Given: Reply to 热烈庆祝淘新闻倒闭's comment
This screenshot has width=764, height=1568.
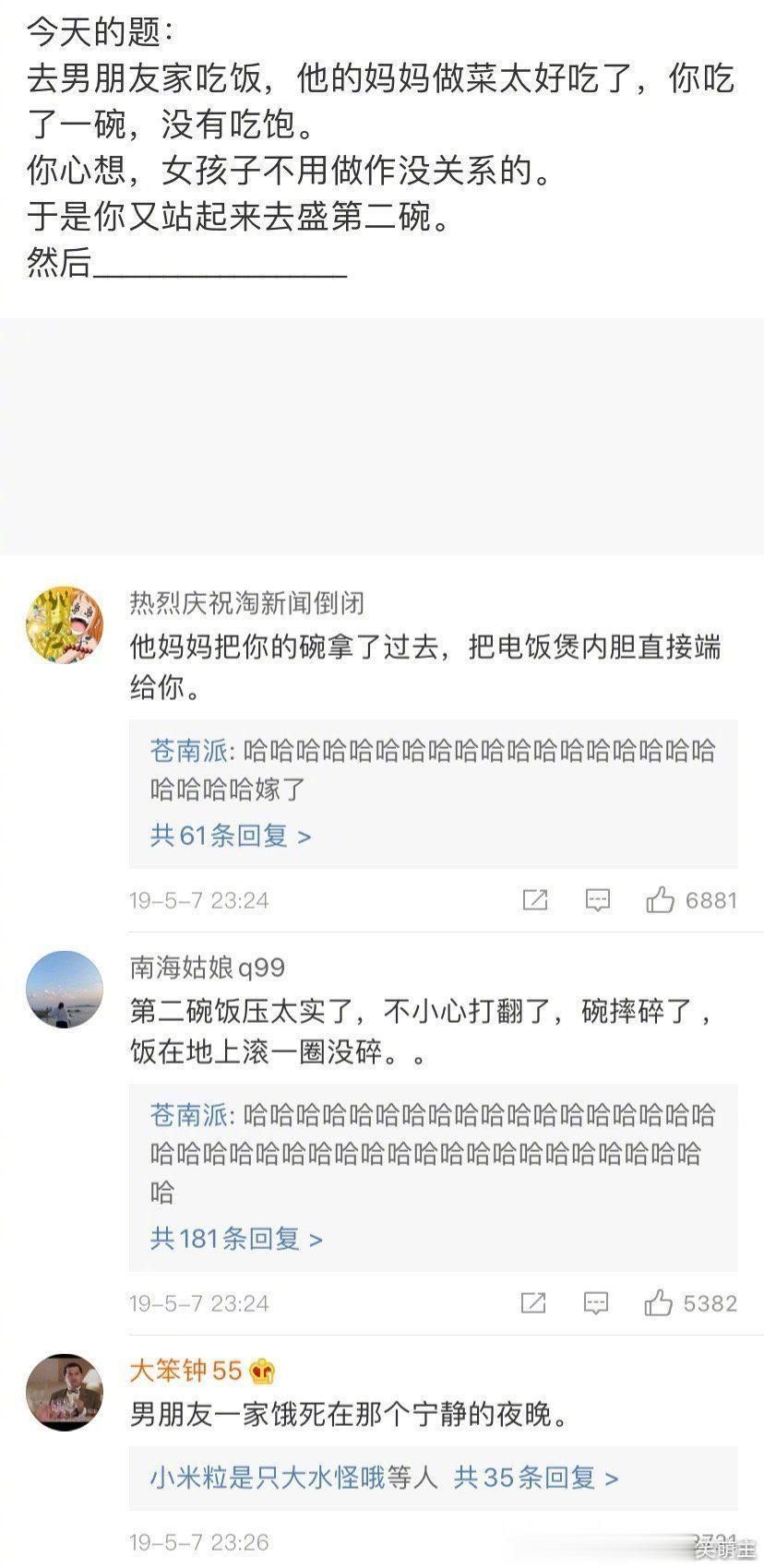Looking at the screenshot, I should [597, 900].
